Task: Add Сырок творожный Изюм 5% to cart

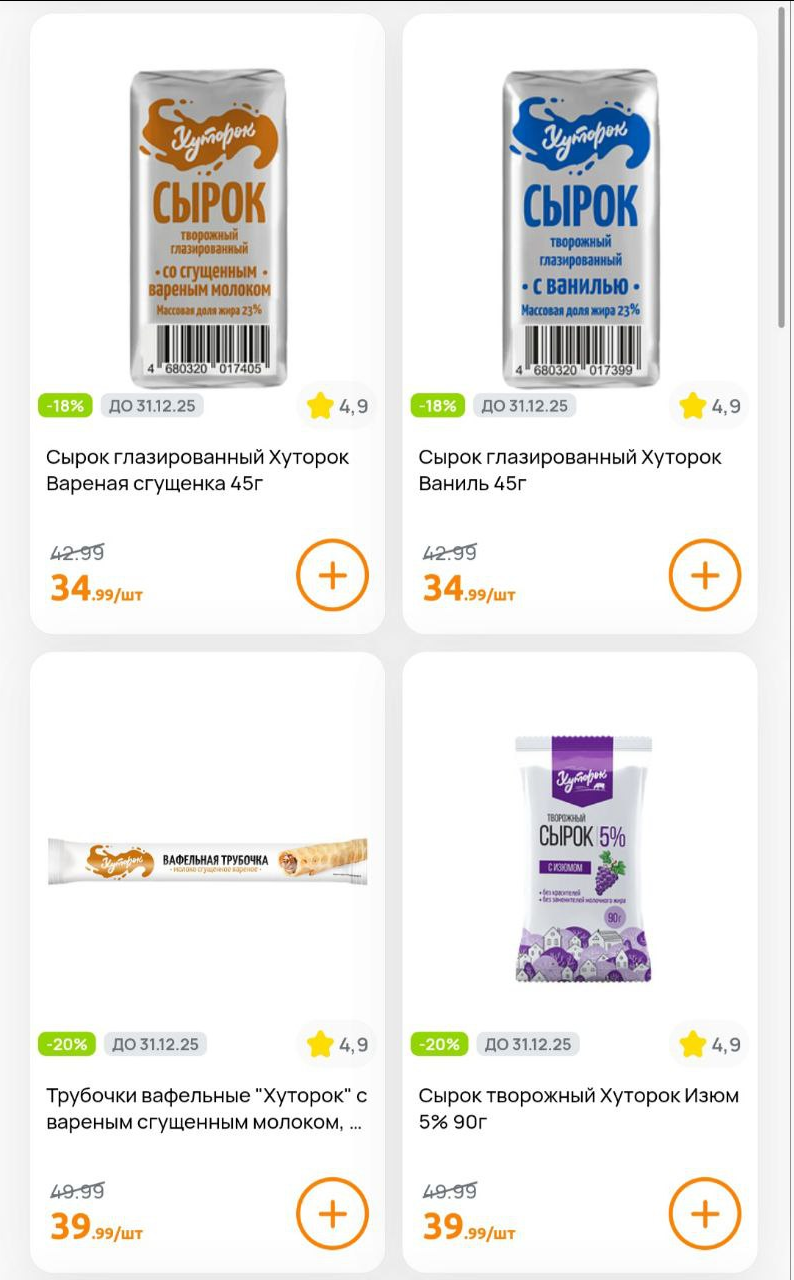Action: (x=705, y=1213)
